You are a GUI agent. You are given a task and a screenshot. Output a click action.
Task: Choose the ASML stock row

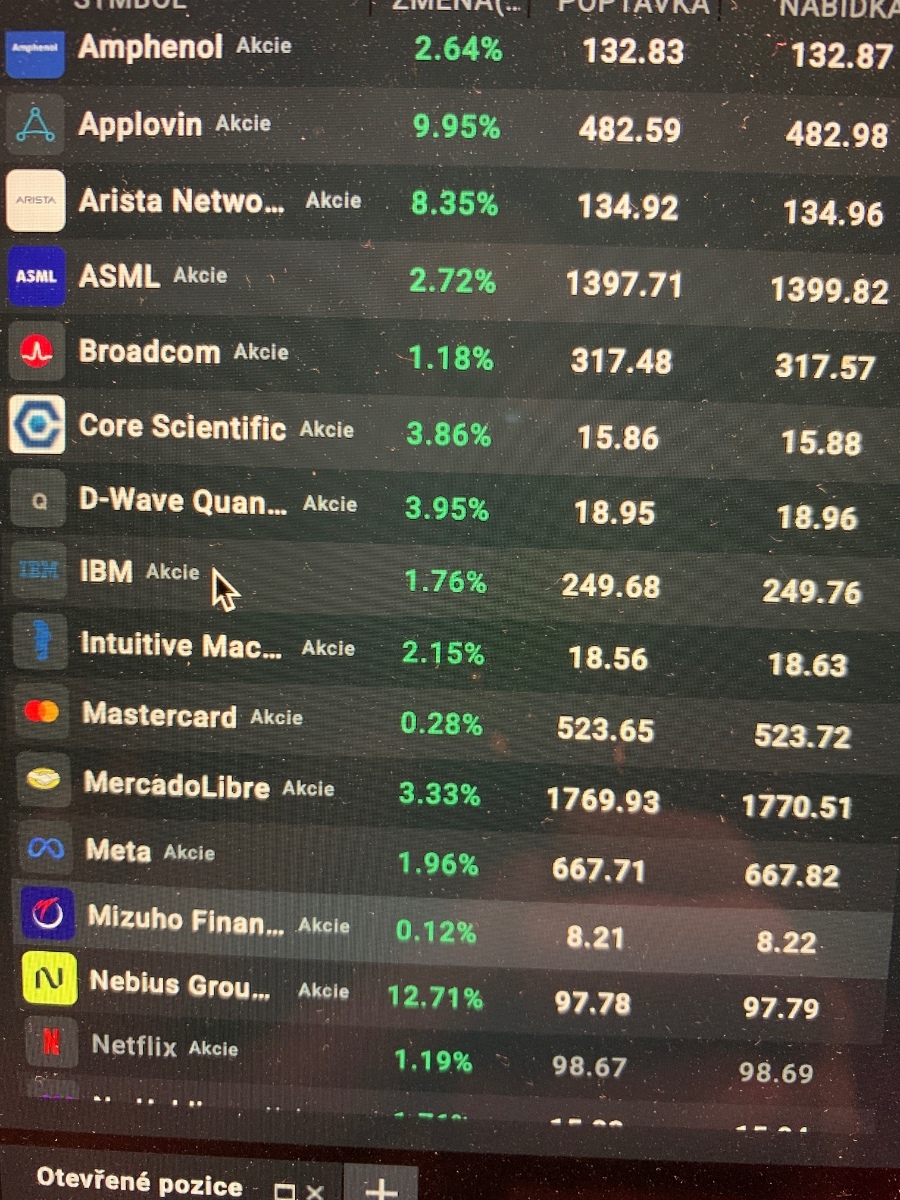click(119, 276)
